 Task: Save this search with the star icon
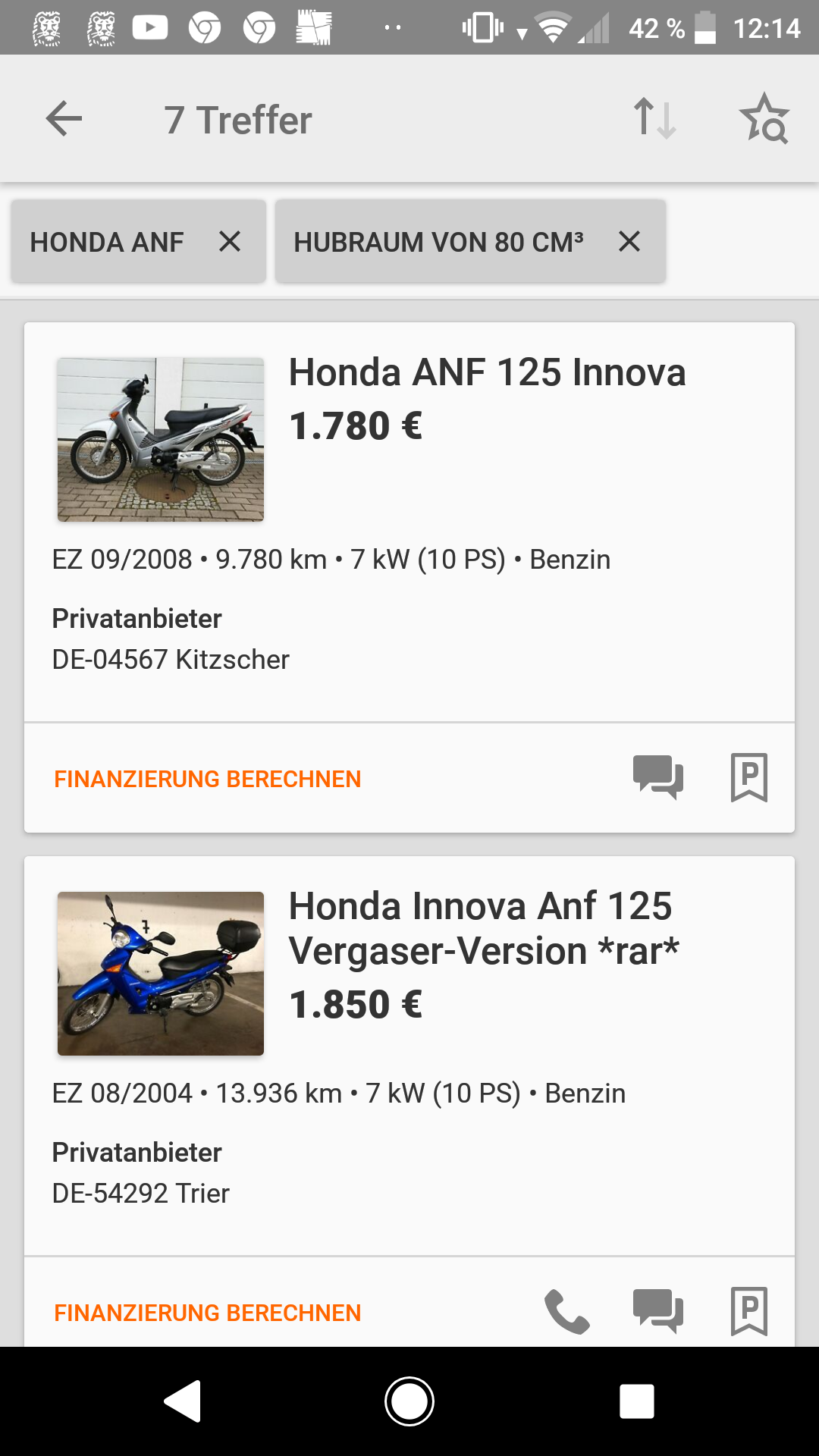click(764, 119)
